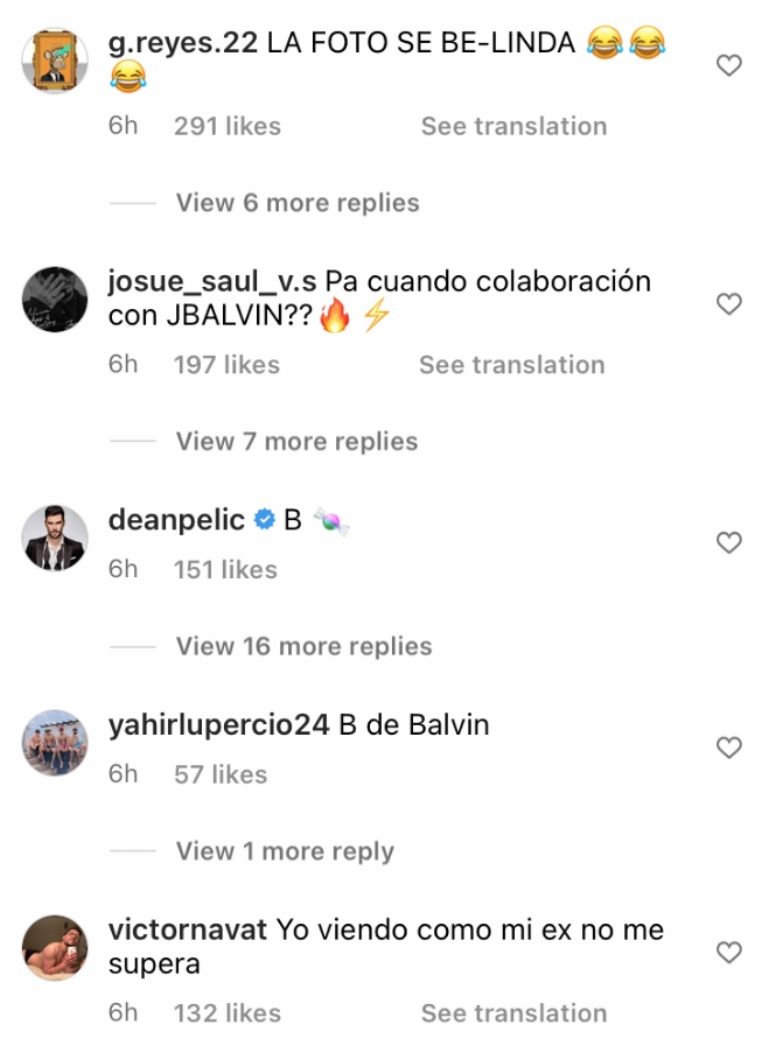Screen dimensions: 768x1038
Task: Expand View 16 more replies
Action: [x=304, y=646]
